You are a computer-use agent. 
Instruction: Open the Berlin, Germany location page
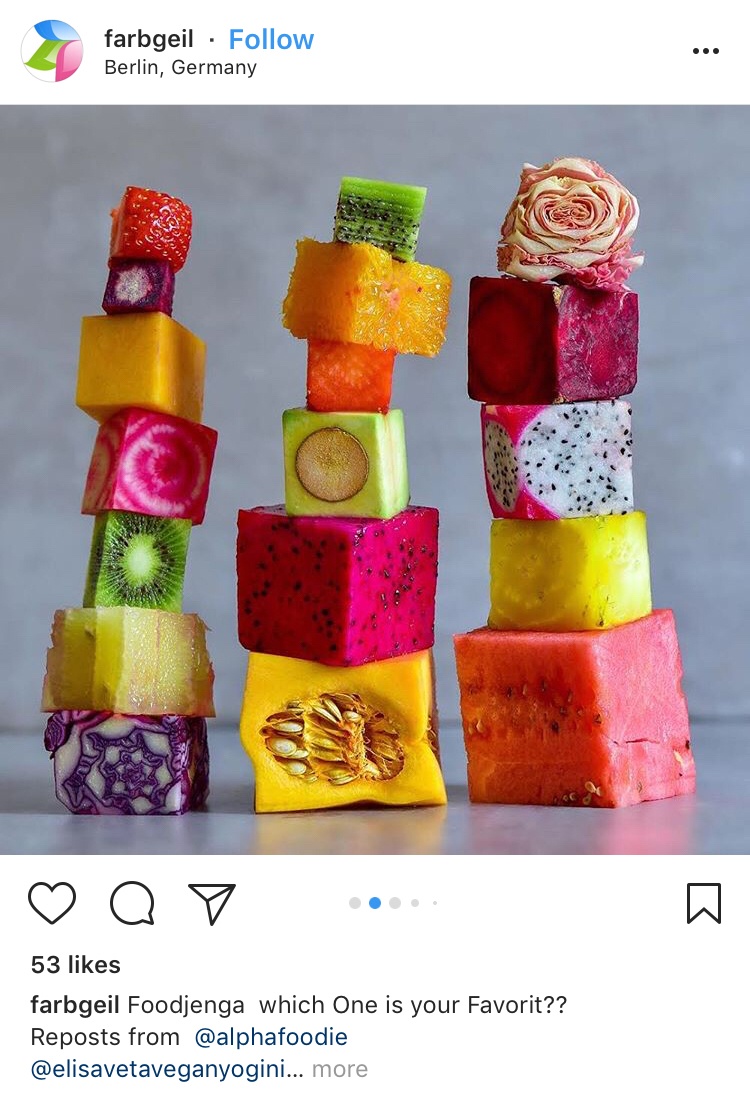coord(180,68)
